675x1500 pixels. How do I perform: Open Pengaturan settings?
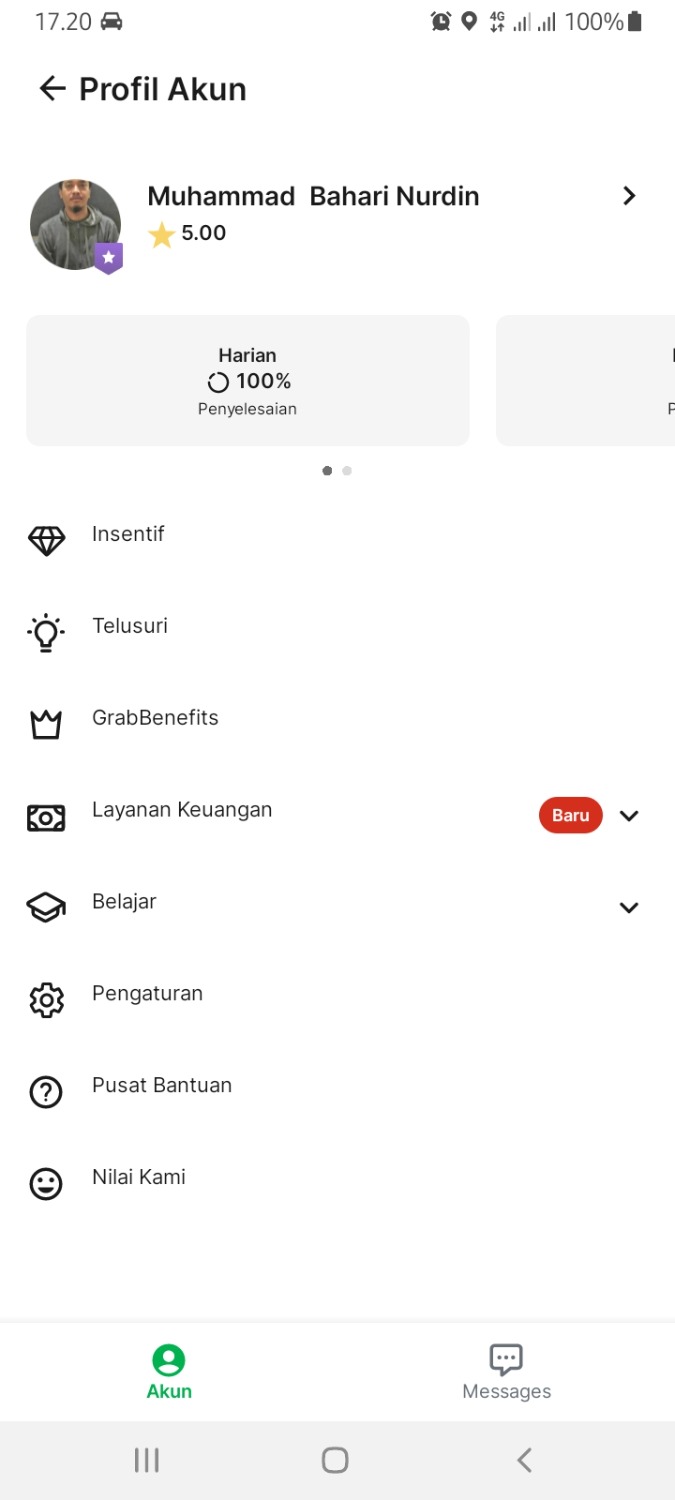tap(147, 994)
